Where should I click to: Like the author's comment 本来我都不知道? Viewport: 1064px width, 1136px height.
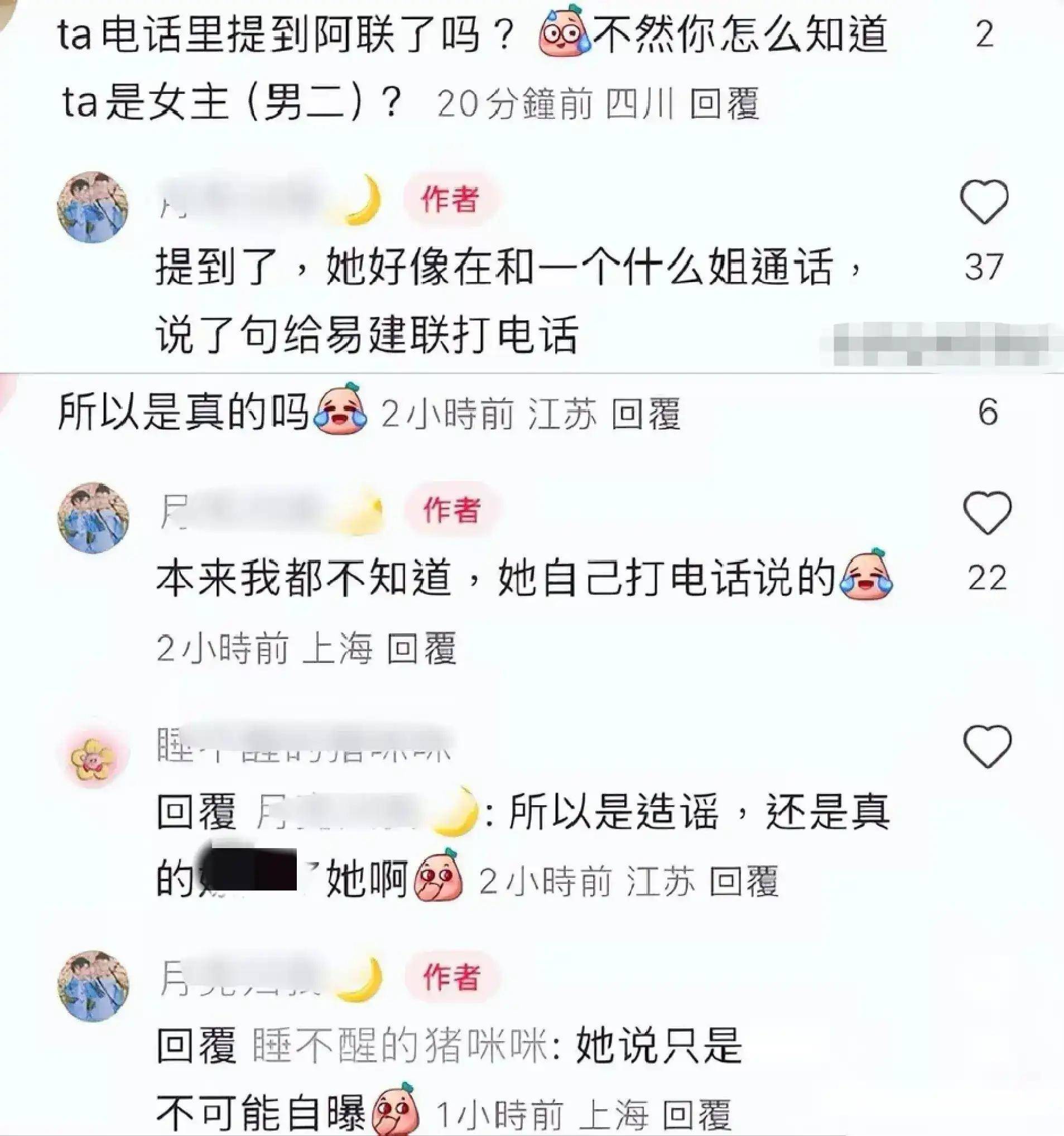pyautogui.click(x=988, y=513)
